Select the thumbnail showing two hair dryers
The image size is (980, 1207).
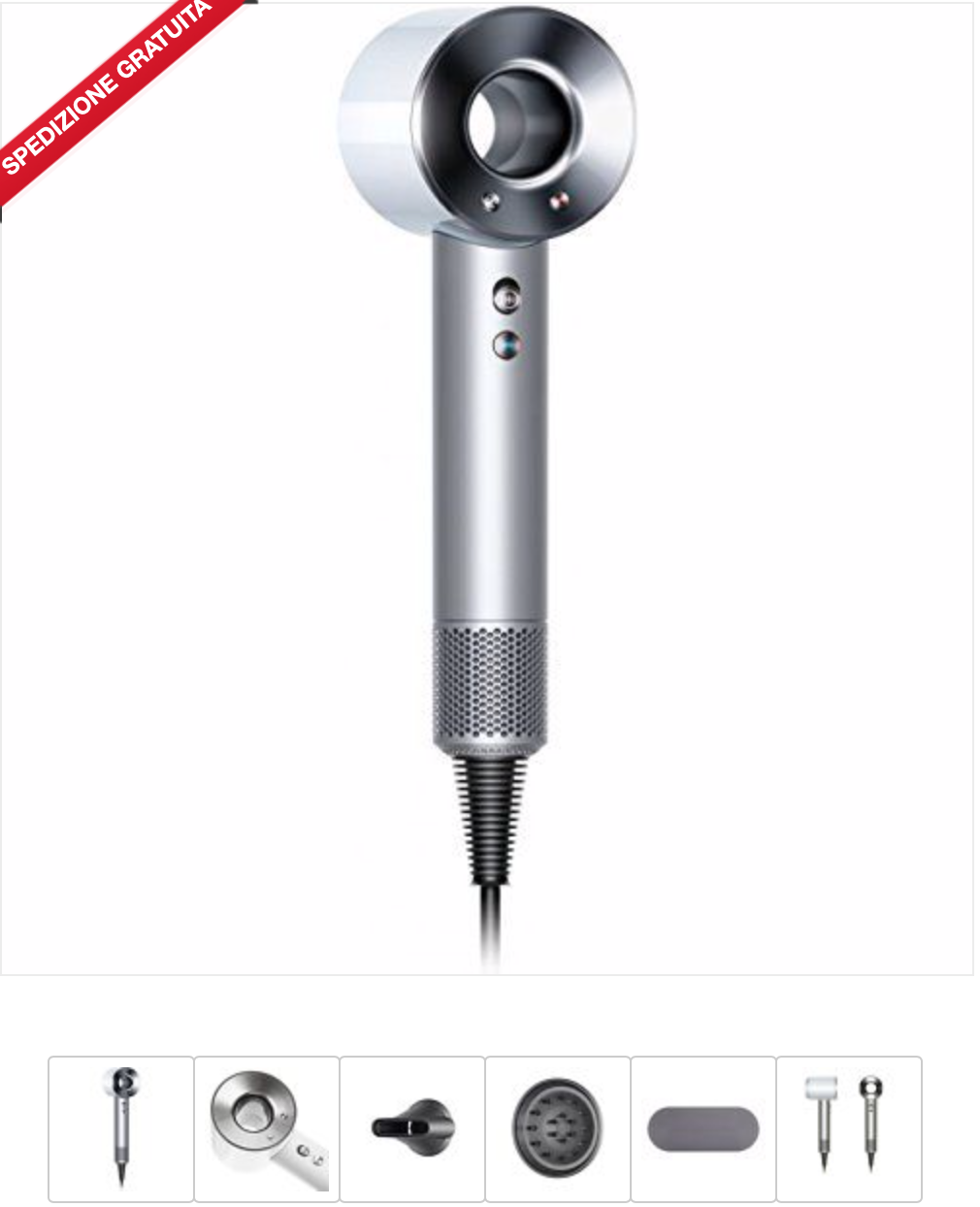click(848, 1128)
